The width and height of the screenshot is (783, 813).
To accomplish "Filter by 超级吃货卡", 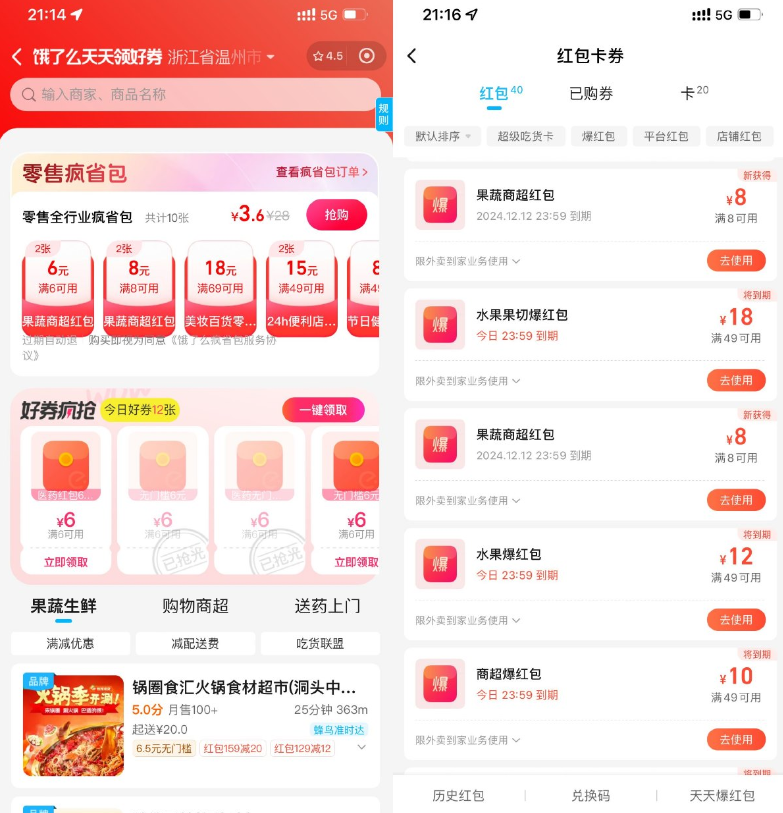I will pyautogui.click(x=527, y=136).
